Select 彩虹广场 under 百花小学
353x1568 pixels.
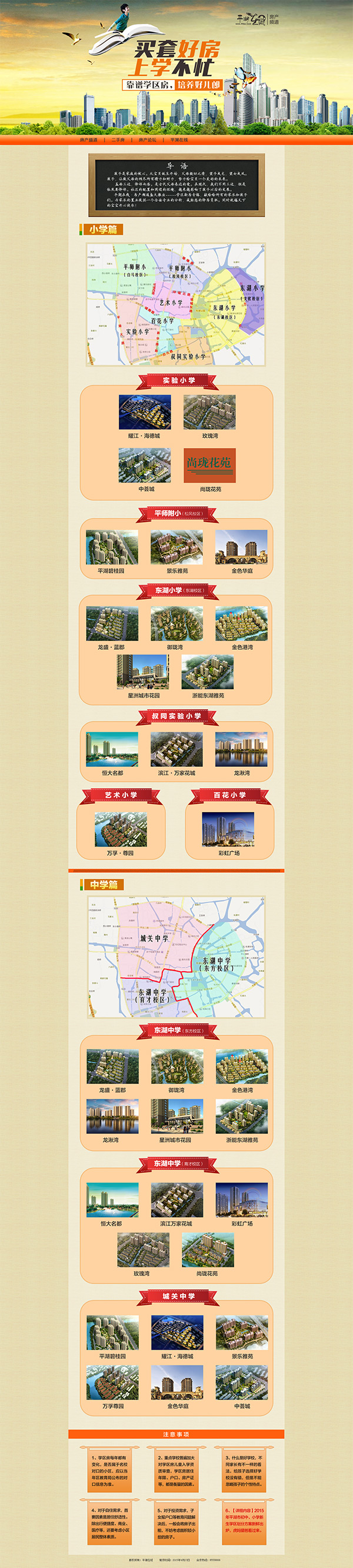(229, 829)
